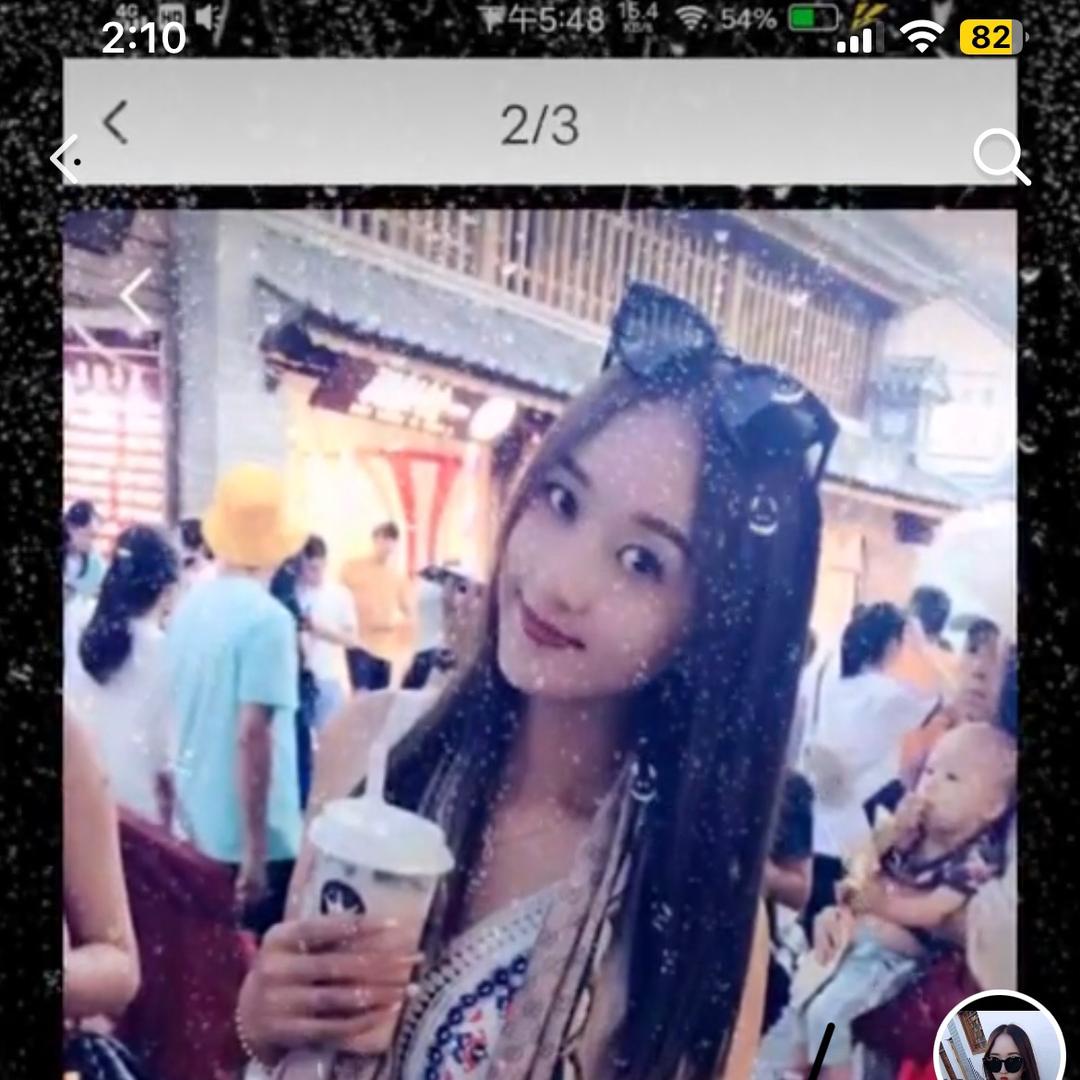Go back using the white back arrow
Viewport: 1080px width, 1080px height.
(x=66, y=159)
